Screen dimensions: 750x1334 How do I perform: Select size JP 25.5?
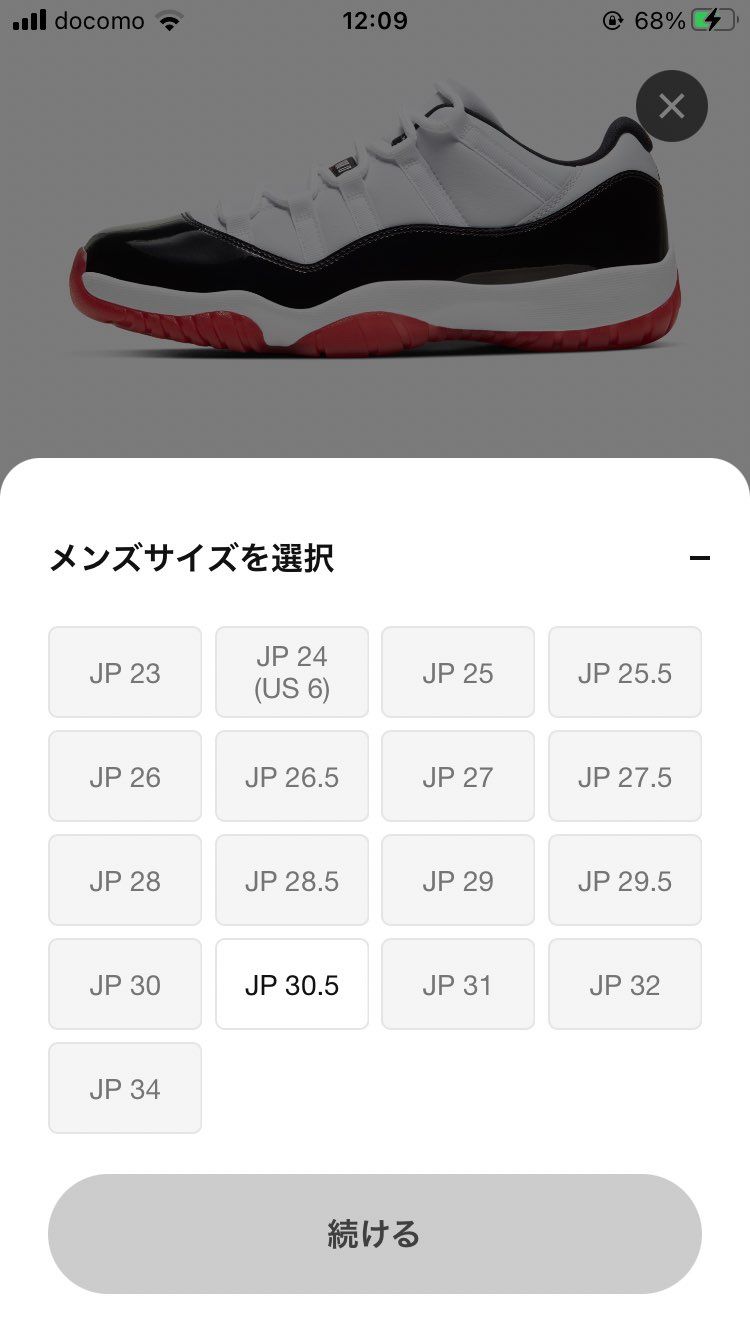tap(624, 671)
